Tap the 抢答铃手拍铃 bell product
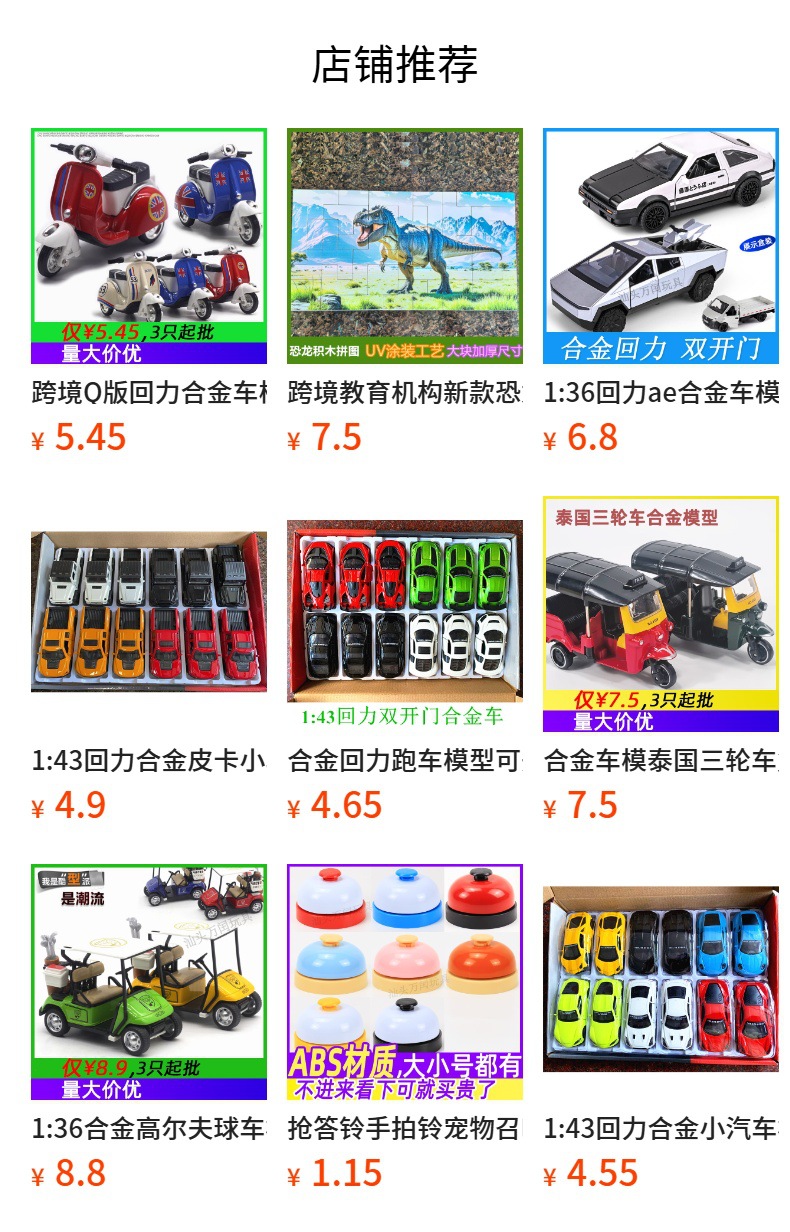The height and width of the screenshot is (1232, 790). 404,981
